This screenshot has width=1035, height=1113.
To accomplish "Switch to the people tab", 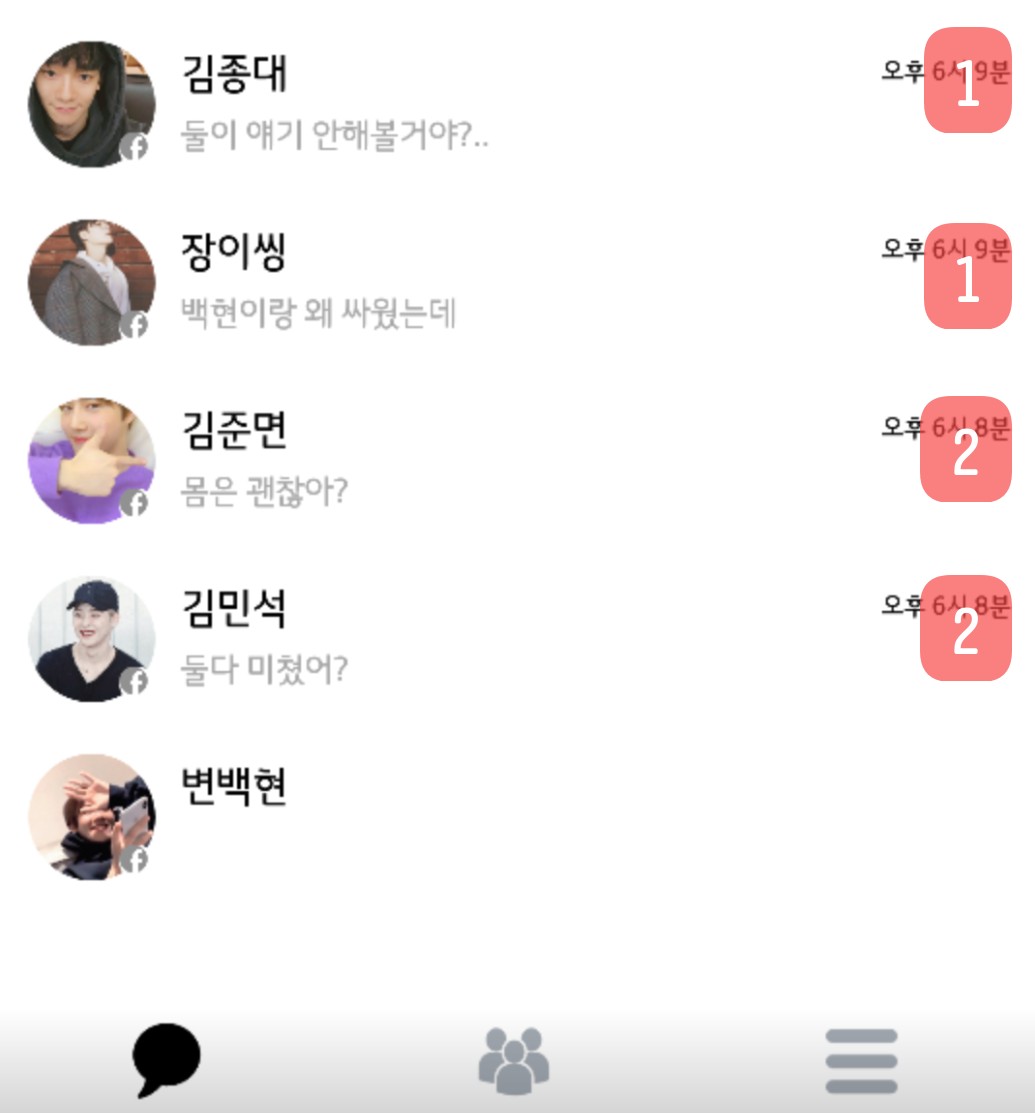I will [x=514, y=1060].
